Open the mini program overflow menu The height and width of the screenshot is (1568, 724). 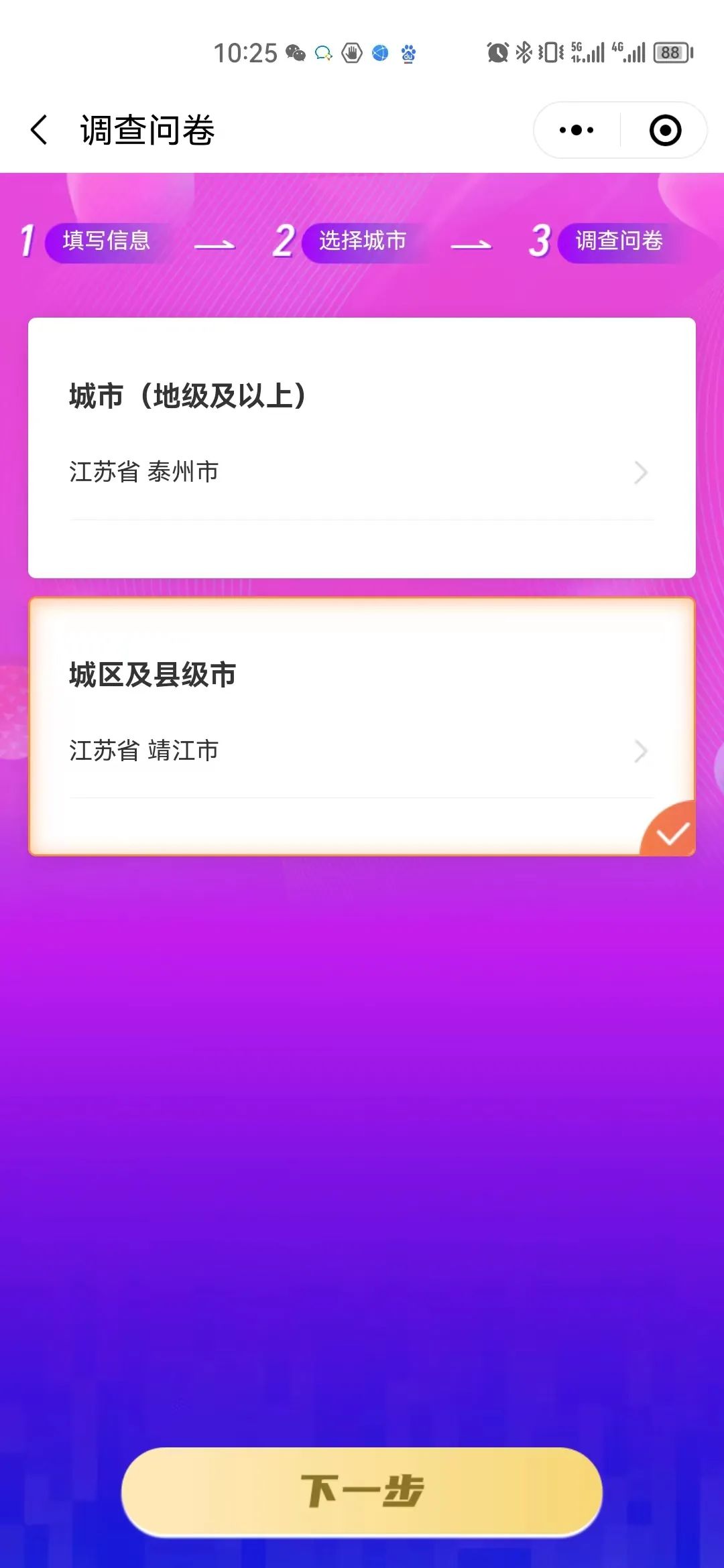point(577,130)
